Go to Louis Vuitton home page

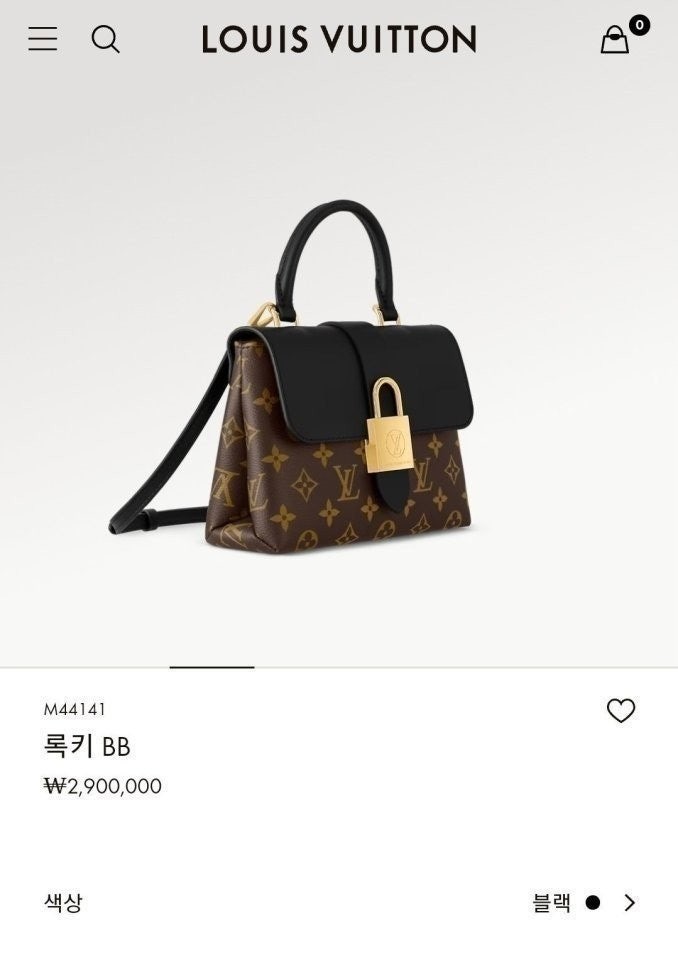[x=339, y=39]
